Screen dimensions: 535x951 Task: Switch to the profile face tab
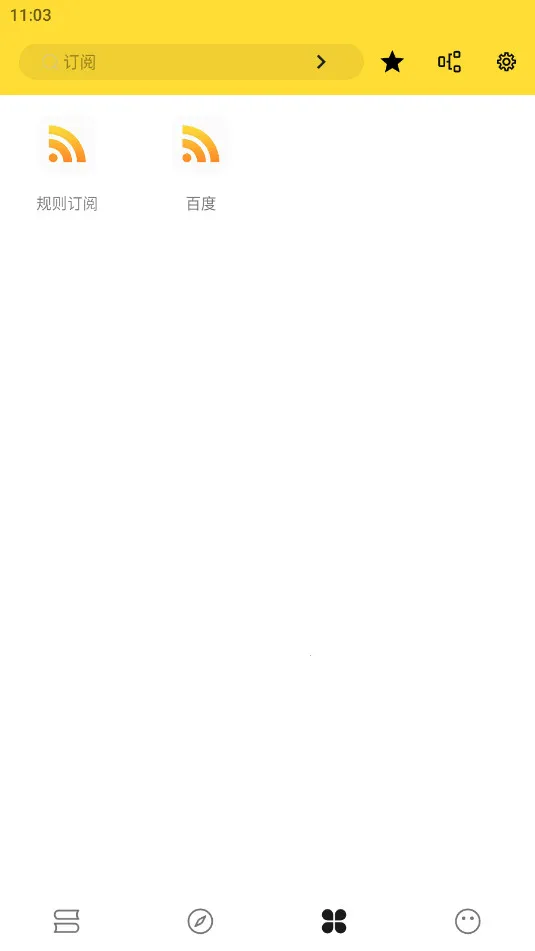[x=468, y=921]
